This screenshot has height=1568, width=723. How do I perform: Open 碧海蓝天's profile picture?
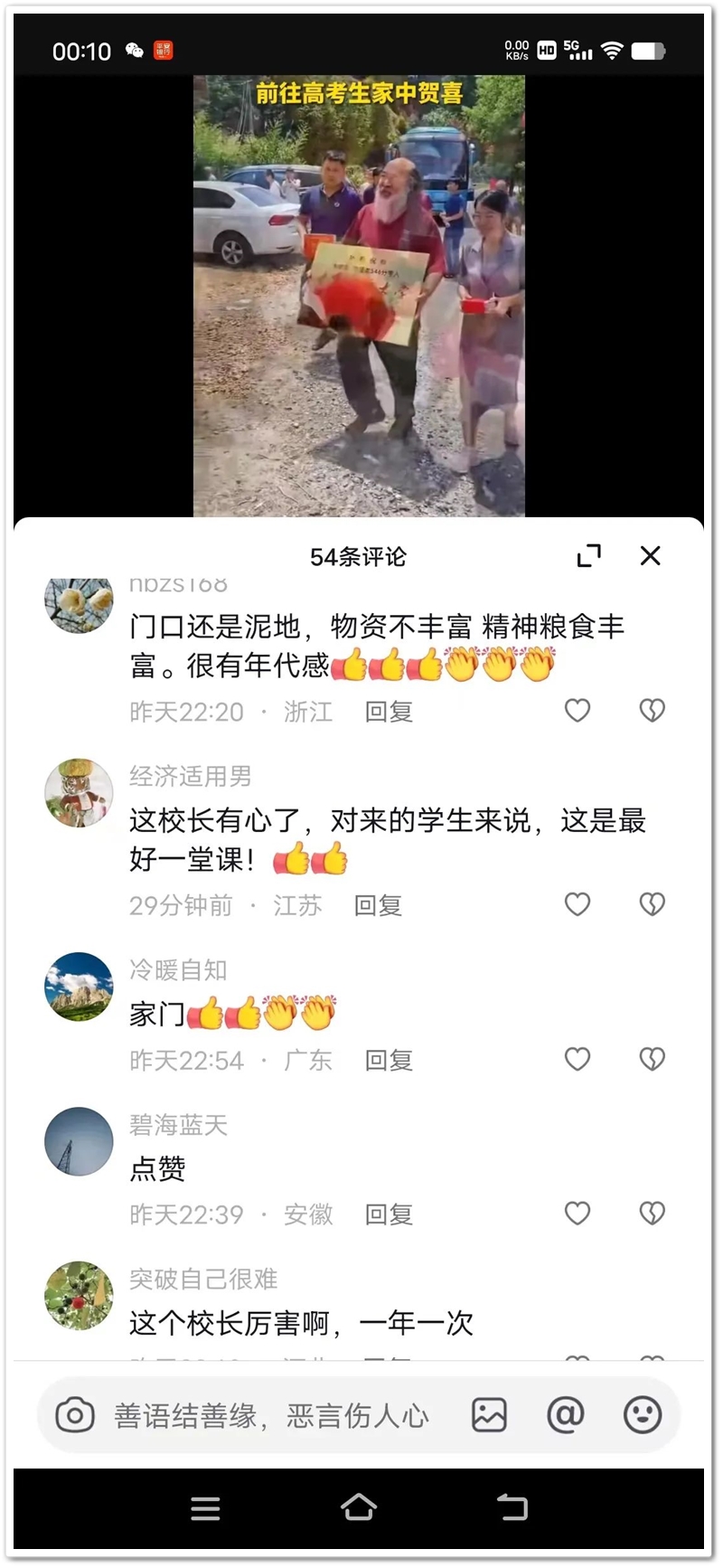(x=79, y=1141)
